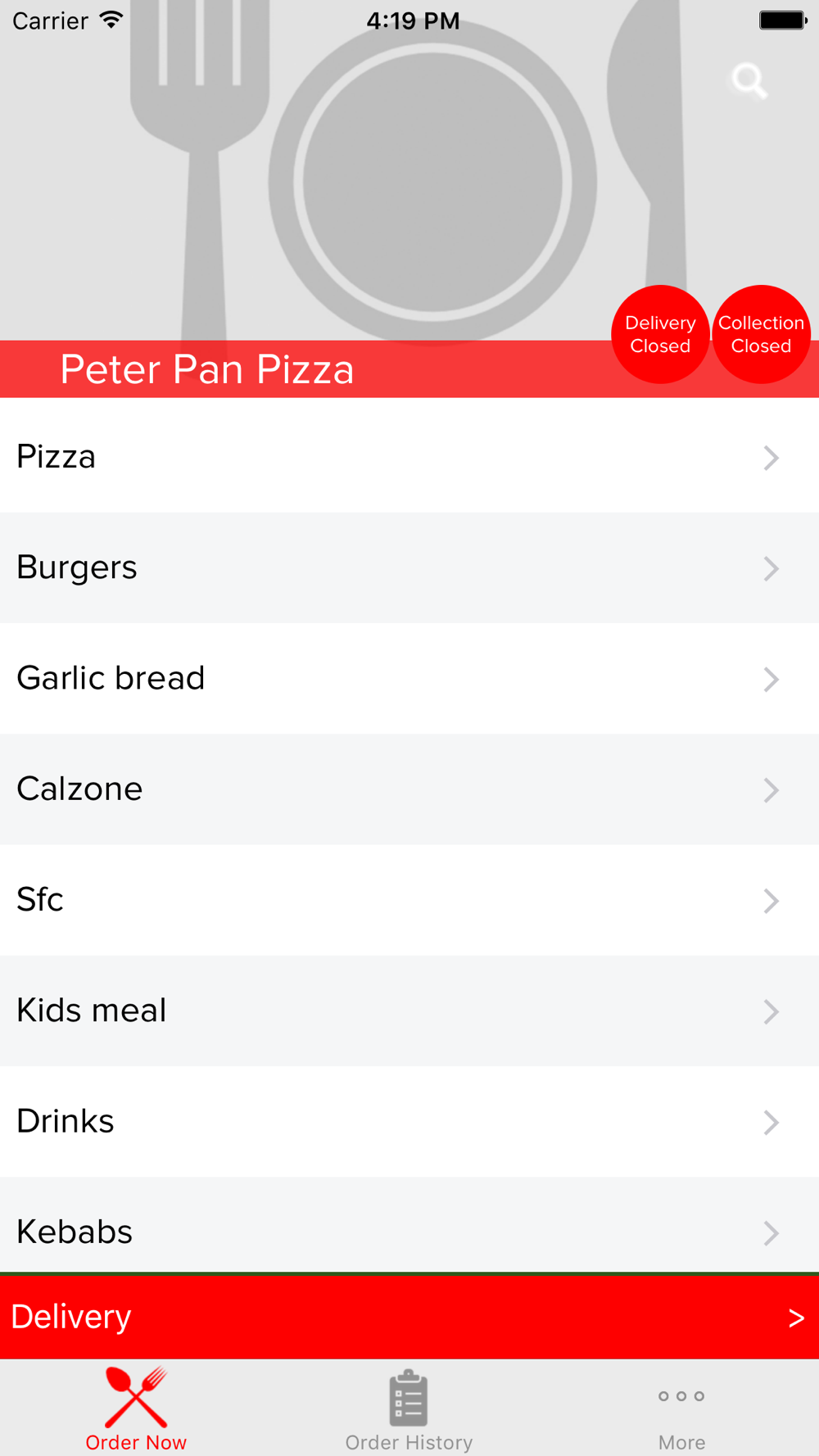Open the More tab

click(681, 1410)
